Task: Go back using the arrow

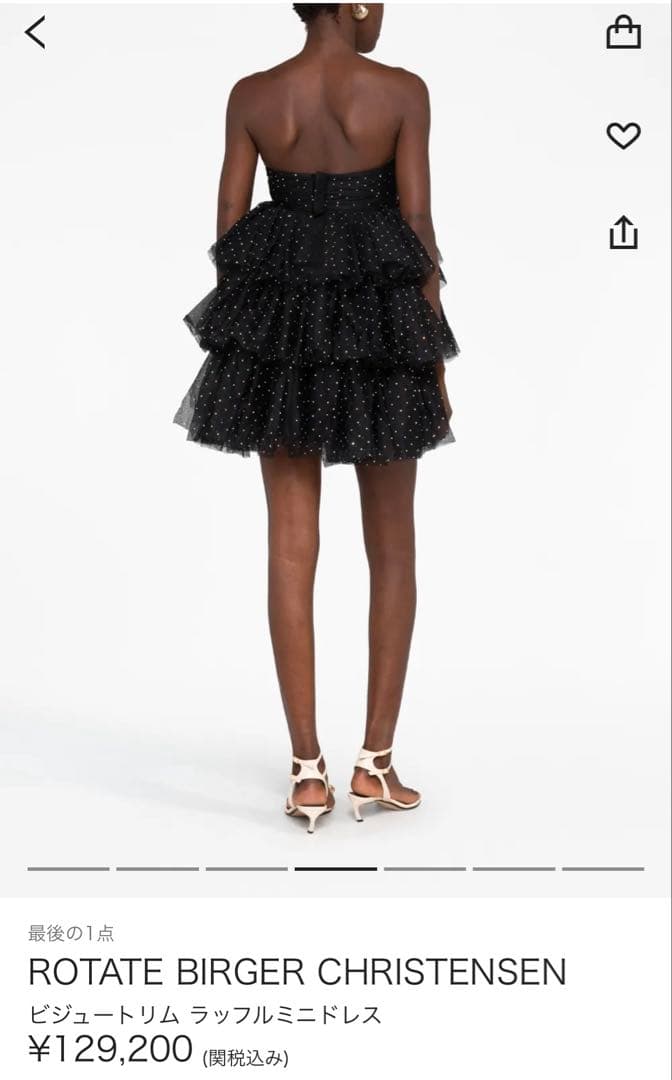Action: 35,33
